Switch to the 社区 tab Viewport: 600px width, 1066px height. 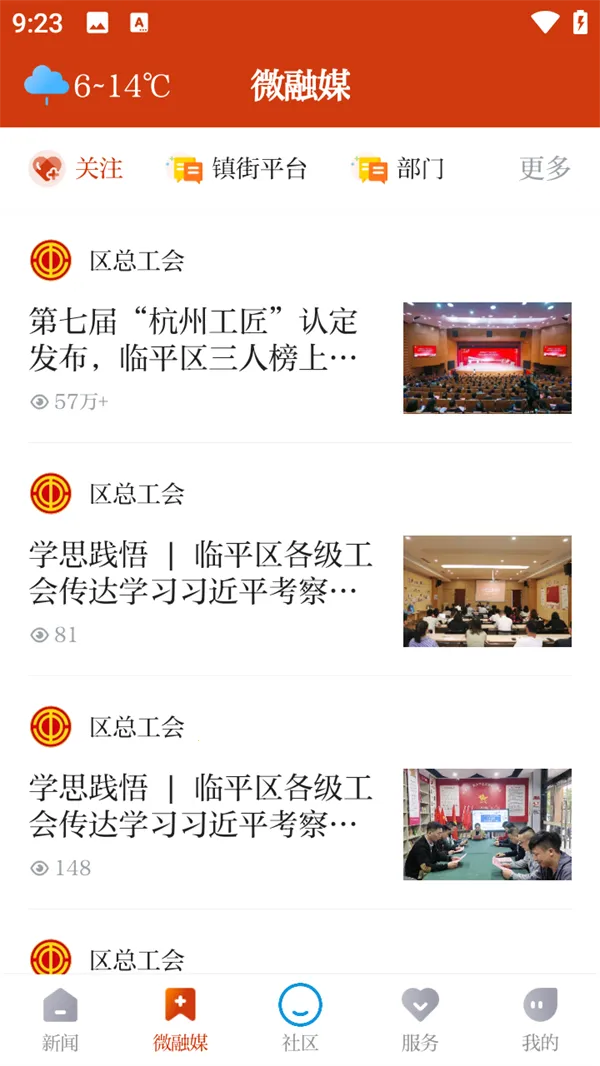coord(300,1019)
